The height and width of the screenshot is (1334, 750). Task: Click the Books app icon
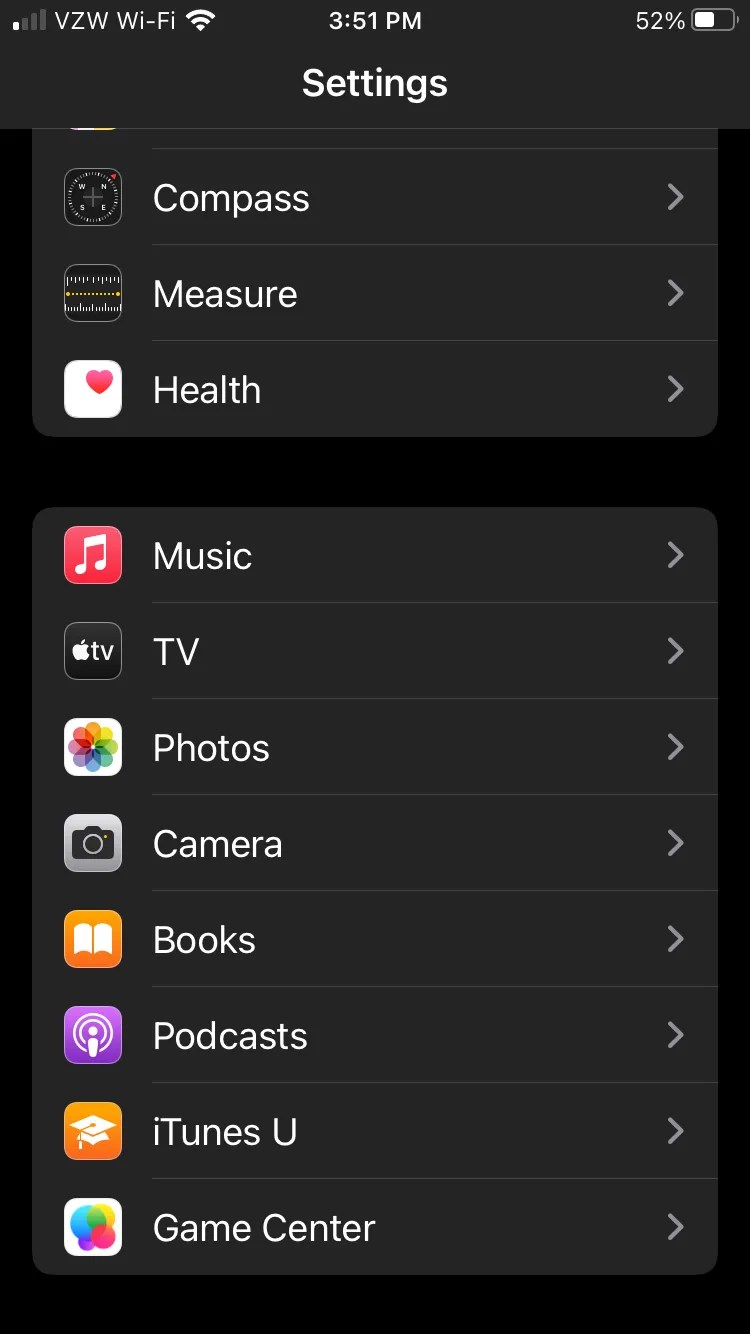(93, 939)
